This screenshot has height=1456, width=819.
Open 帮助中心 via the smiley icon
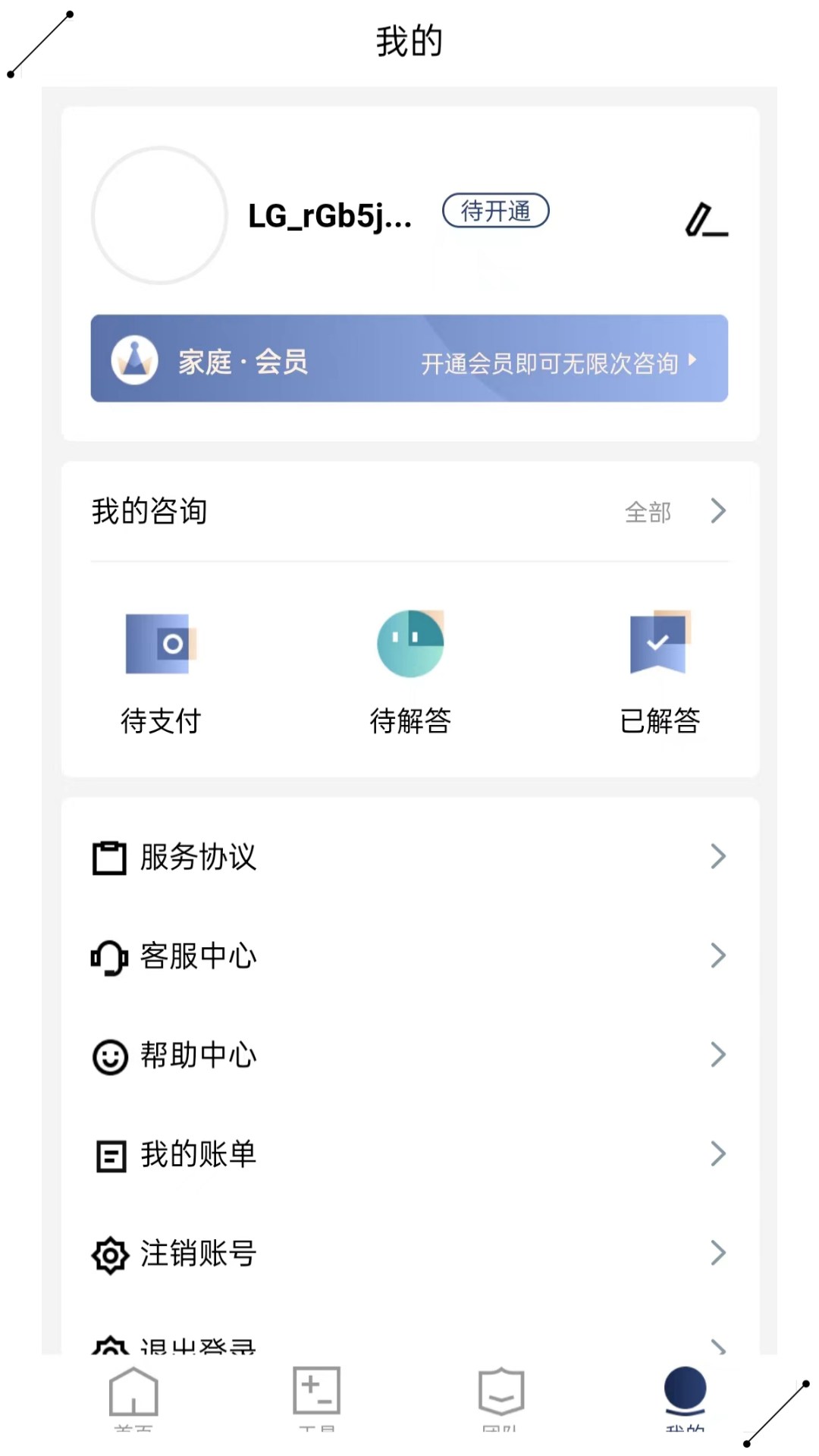(x=108, y=1055)
